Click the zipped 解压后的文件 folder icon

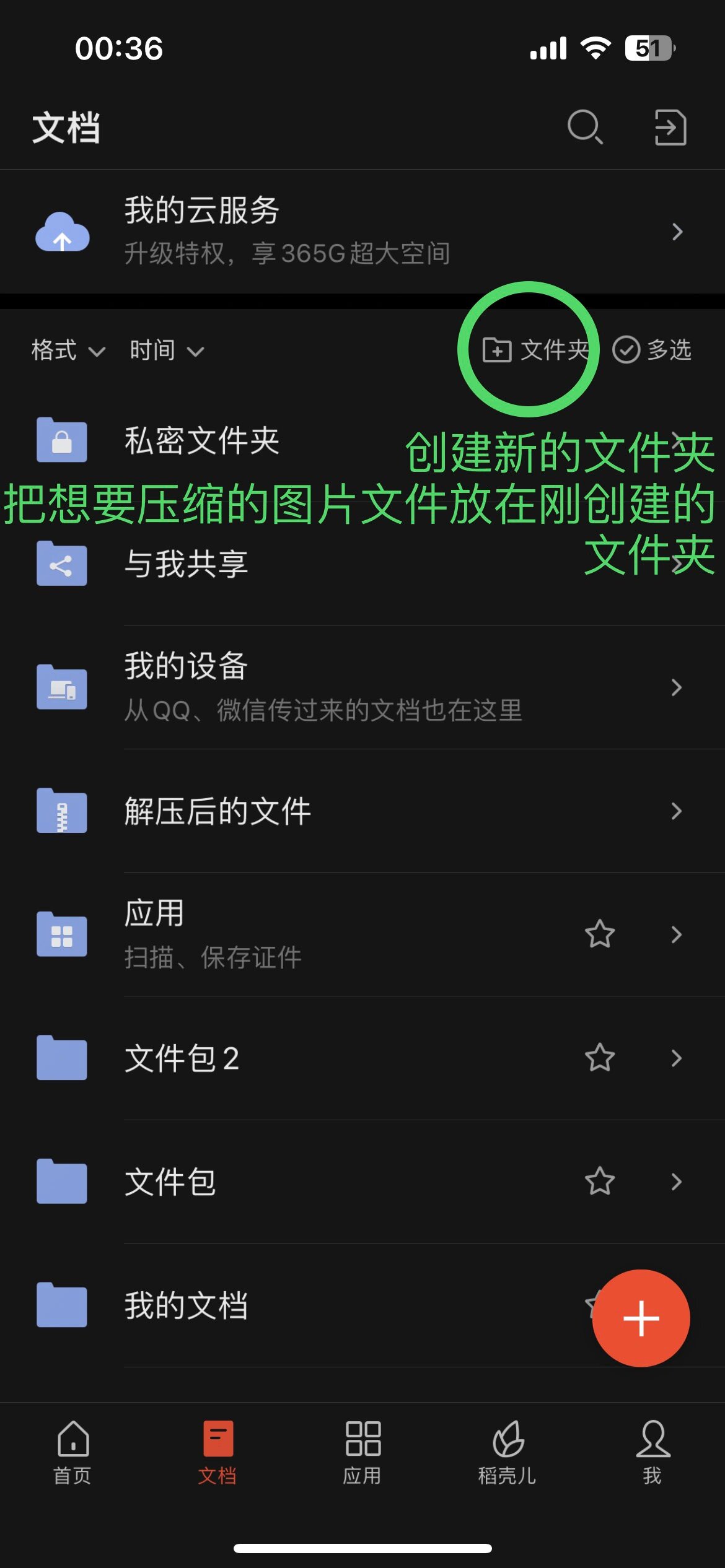tap(62, 811)
